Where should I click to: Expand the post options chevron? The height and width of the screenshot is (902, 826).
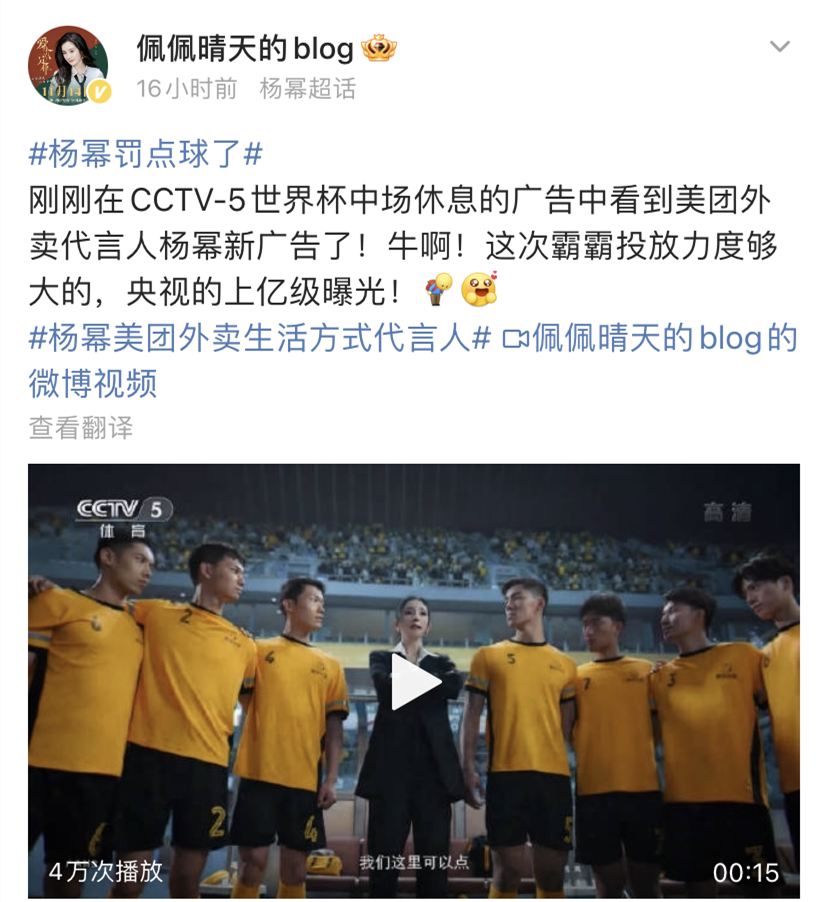pos(779,47)
